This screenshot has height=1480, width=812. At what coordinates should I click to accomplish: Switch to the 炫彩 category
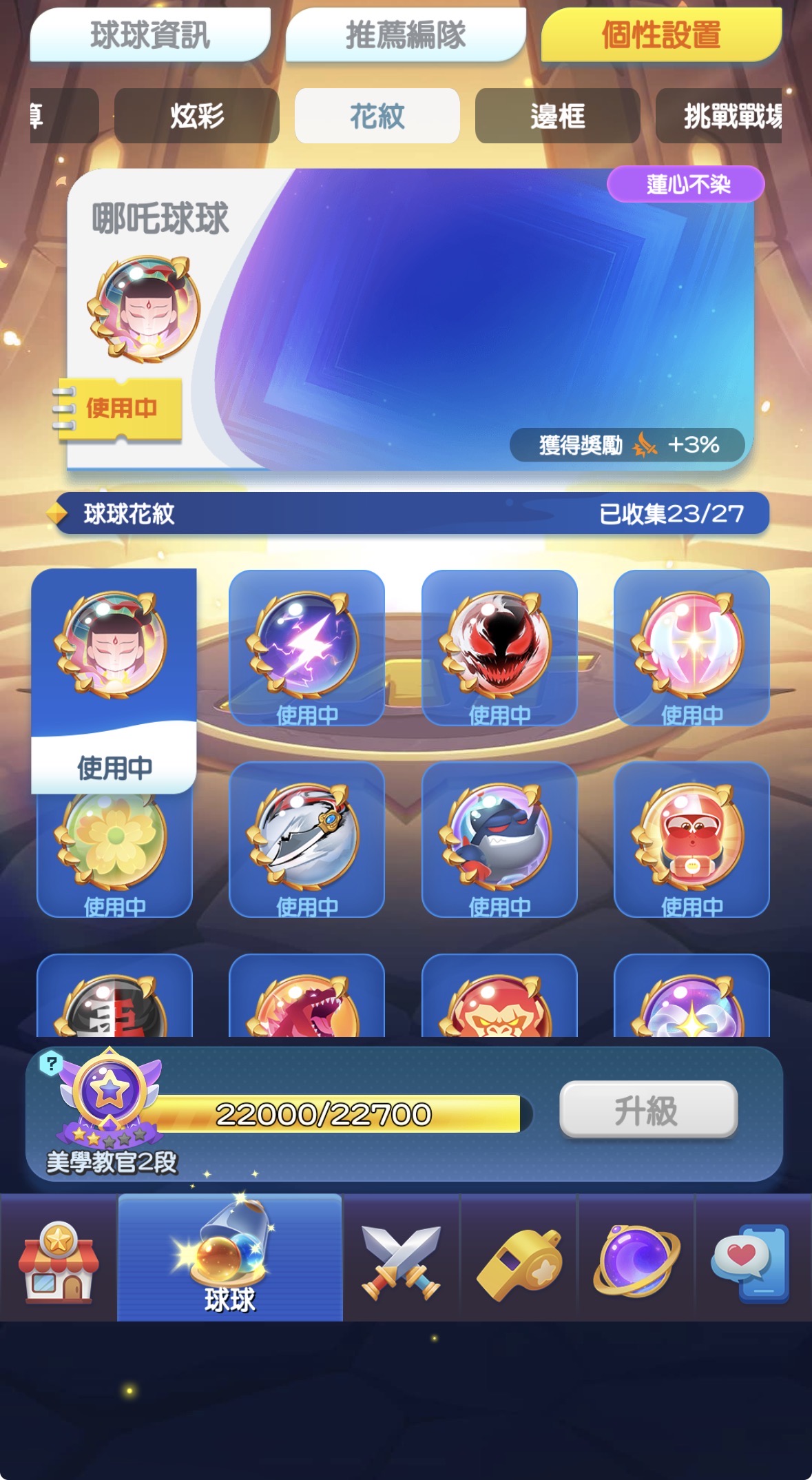(196, 116)
